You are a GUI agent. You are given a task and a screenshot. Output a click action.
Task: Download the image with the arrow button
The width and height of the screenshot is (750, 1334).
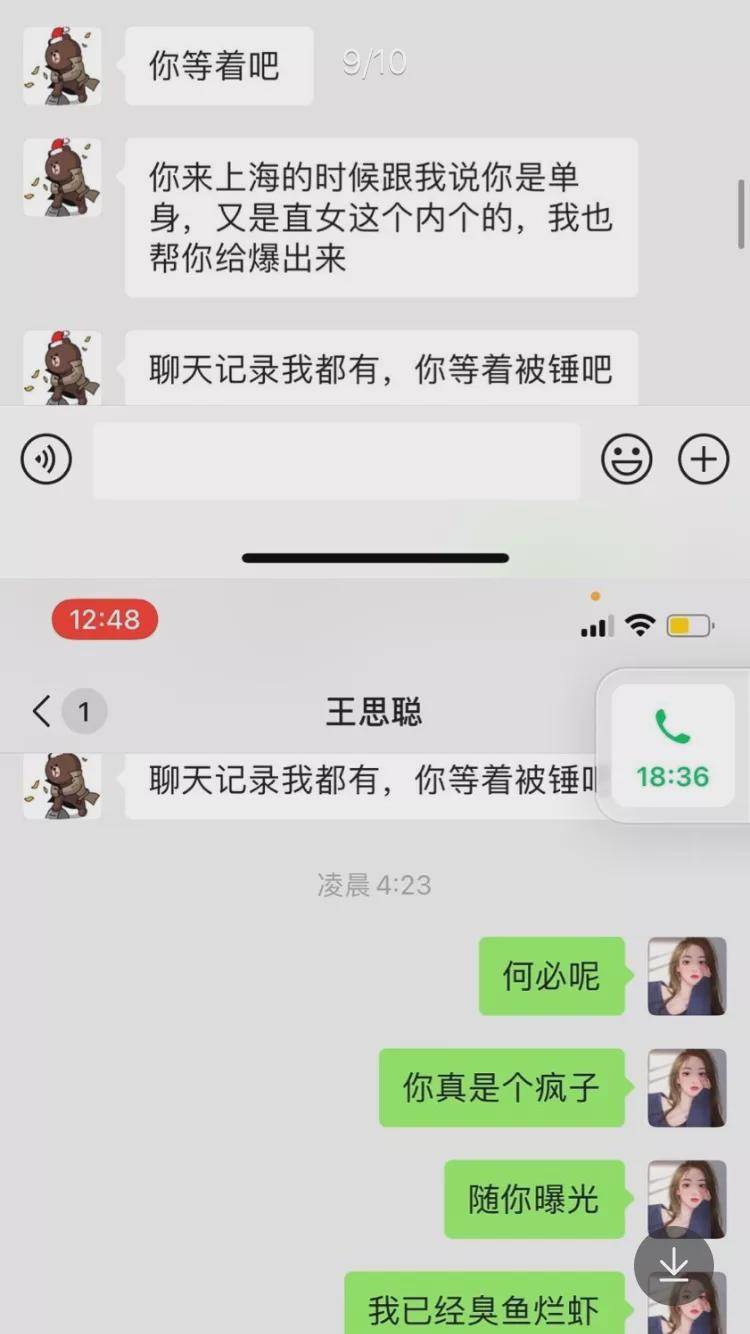[673, 1266]
